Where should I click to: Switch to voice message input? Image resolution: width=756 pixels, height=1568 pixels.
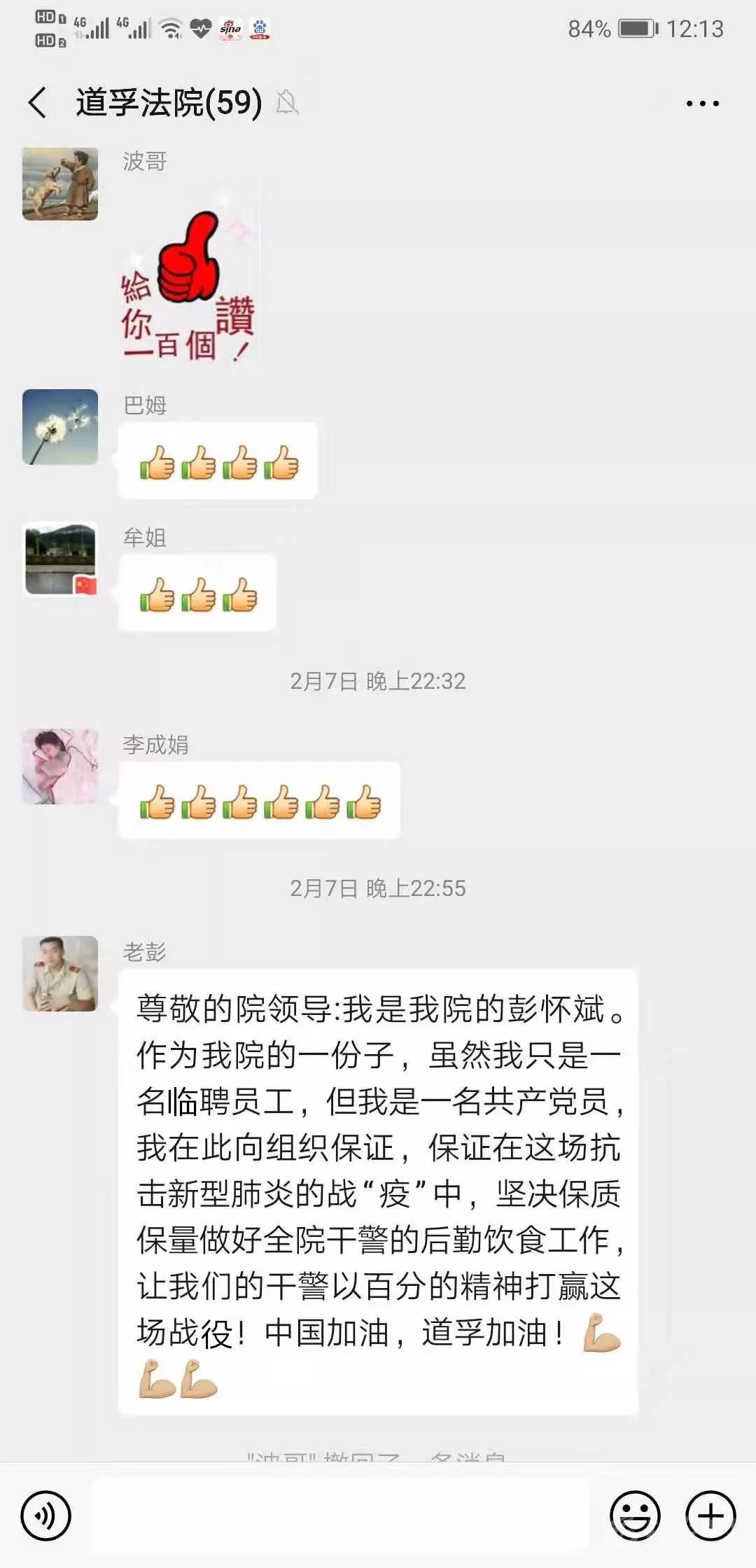(46, 1515)
